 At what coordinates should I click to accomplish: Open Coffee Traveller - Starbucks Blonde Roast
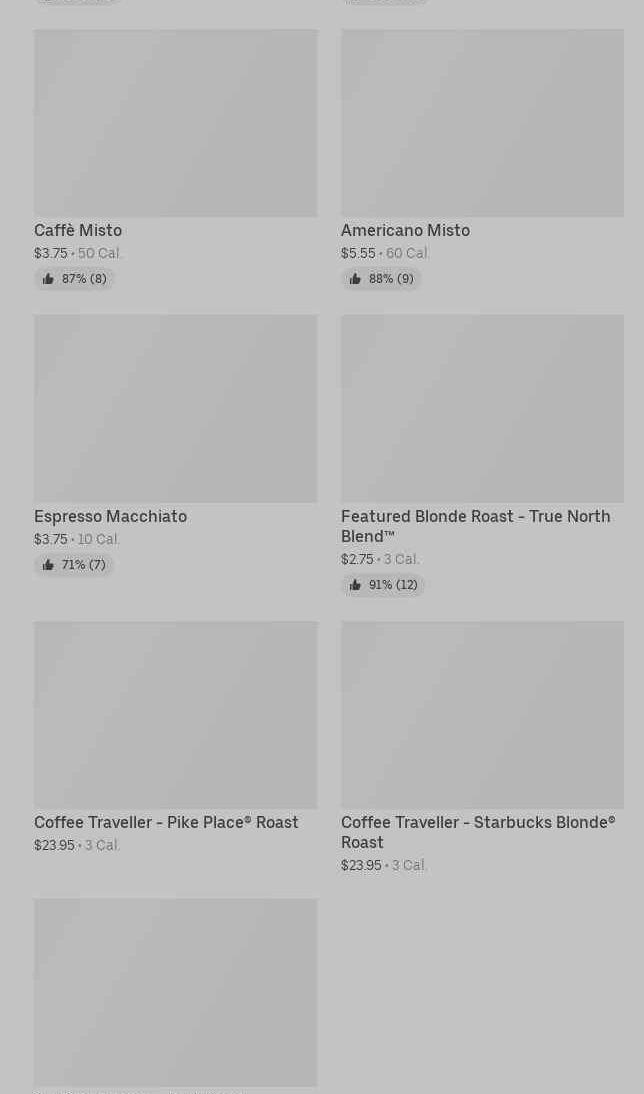(482, 747)
